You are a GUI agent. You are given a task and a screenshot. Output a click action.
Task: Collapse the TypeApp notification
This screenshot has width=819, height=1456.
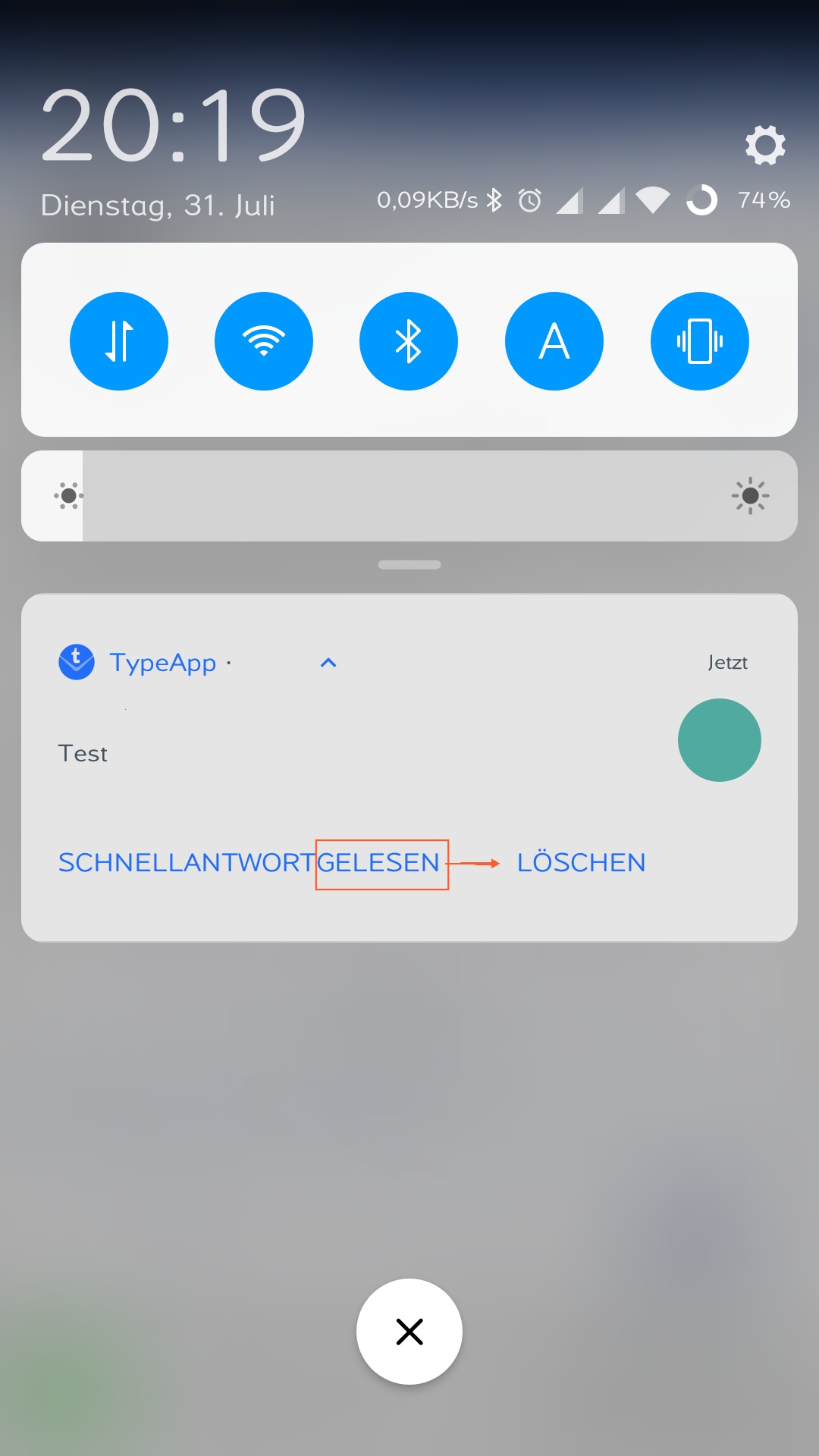328,663
